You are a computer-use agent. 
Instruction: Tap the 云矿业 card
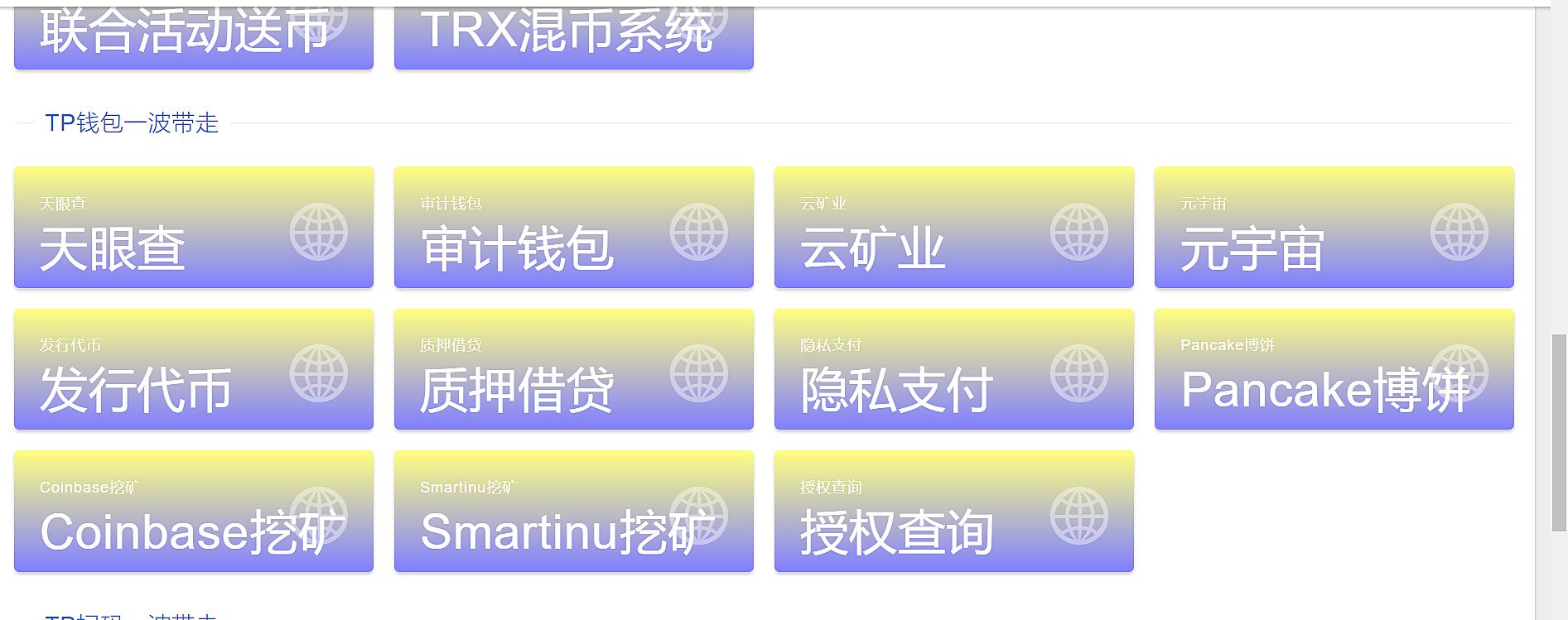[953, 228]
